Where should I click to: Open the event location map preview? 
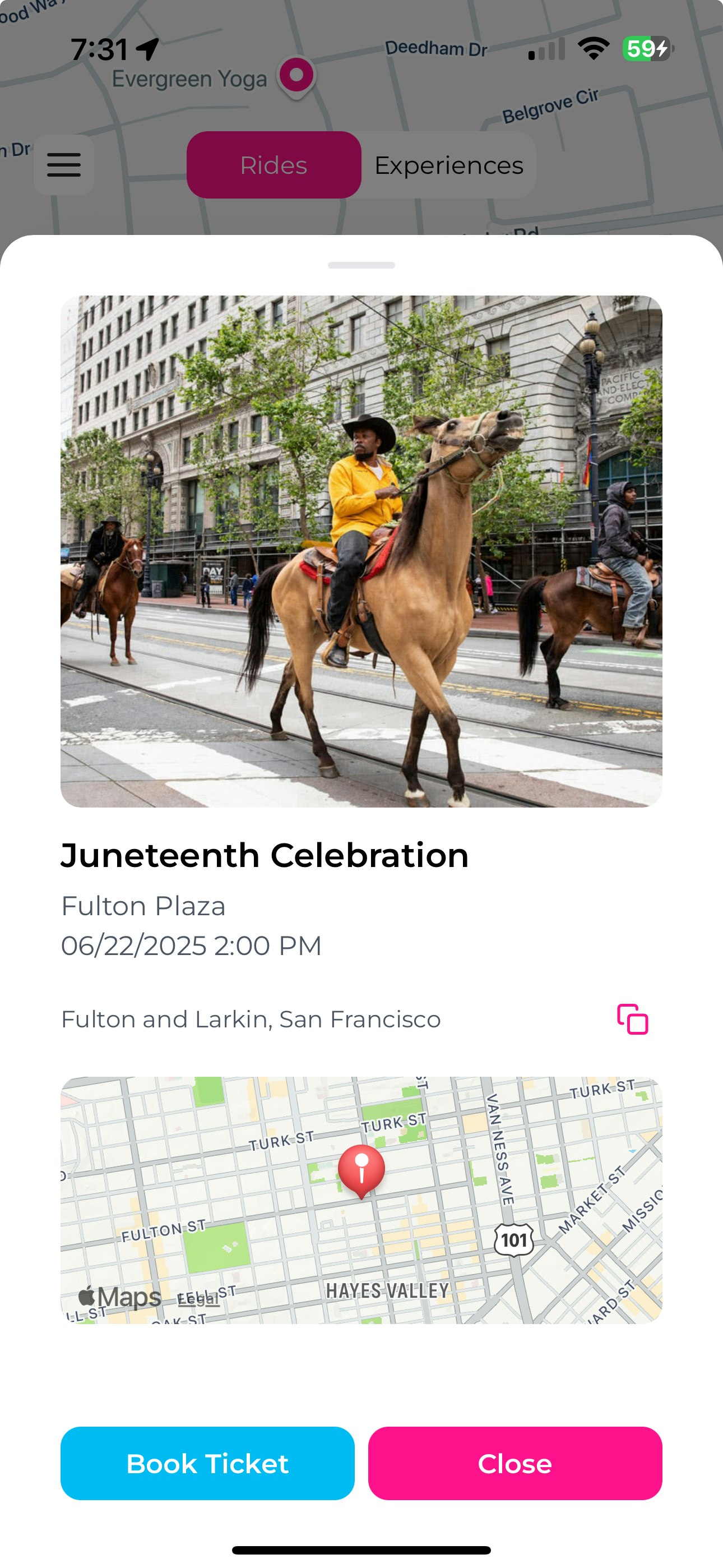[x=361, y=1199]
